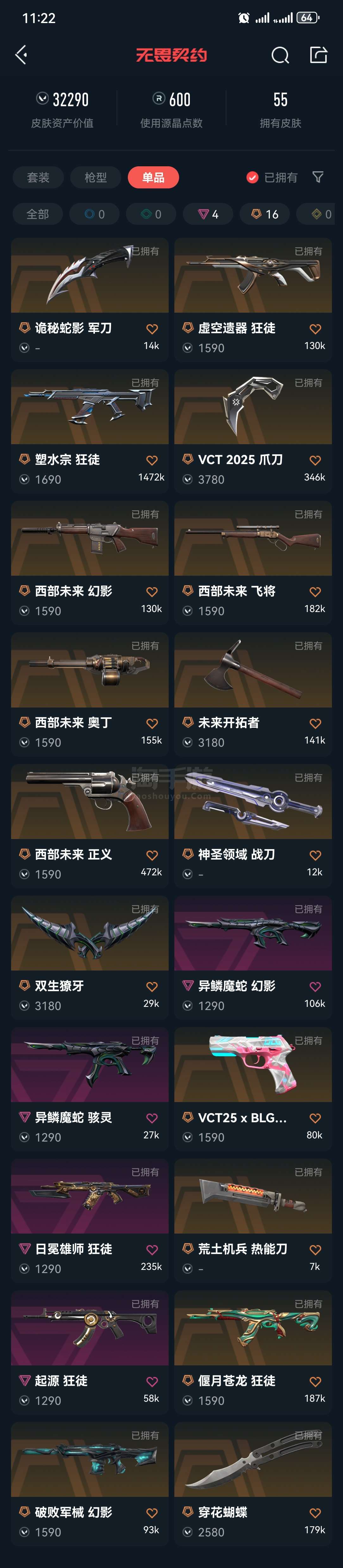343x1568 pixels.
Task: Open the 塑水宗 狂徒 skin card
Action: pyautogui.click(x=90, y=430)
